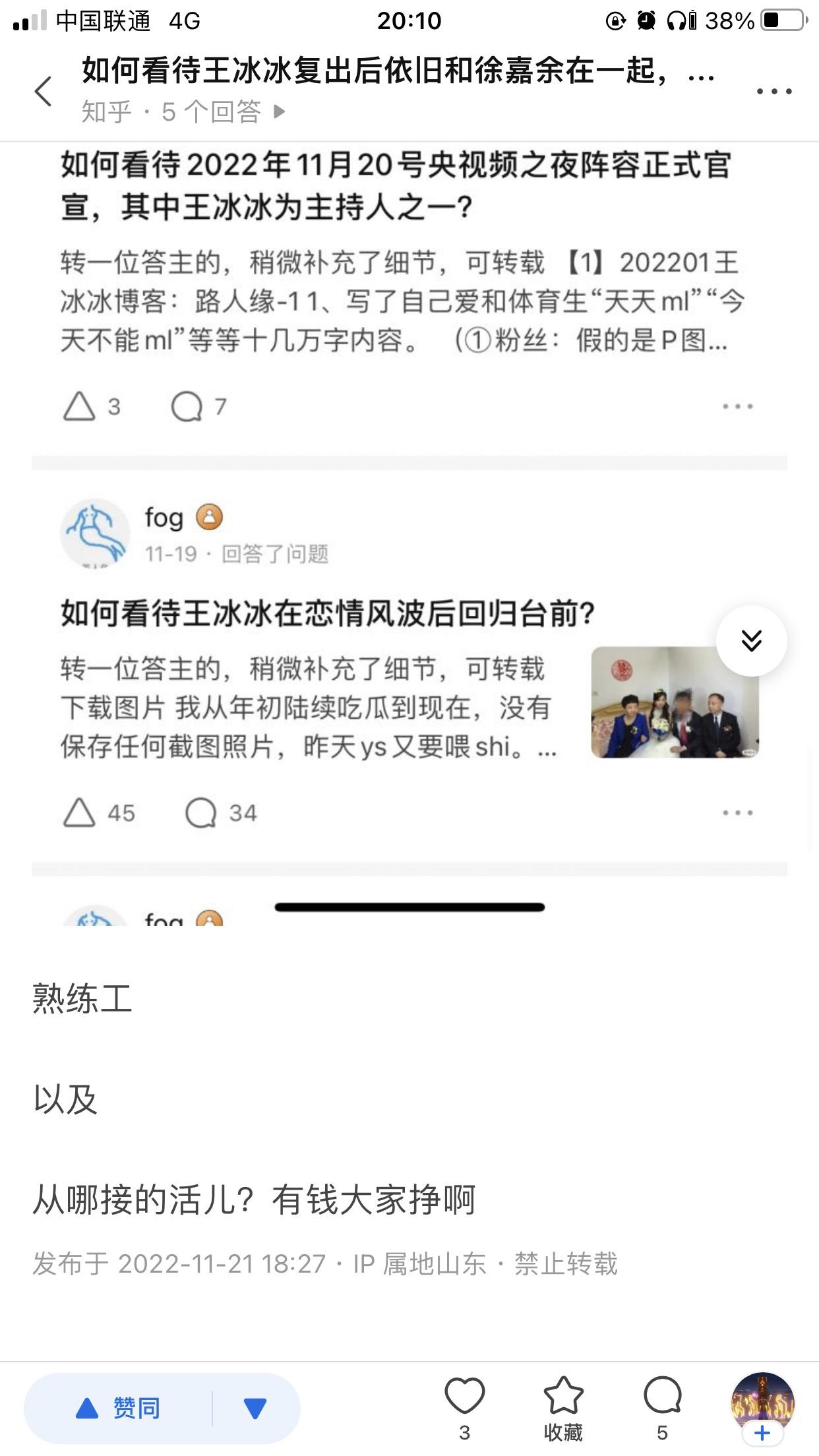This screenshot has height=1456, width=819.
Task: Enlarge the screenshot image embedded in the answer
Action: coord(409,528)
